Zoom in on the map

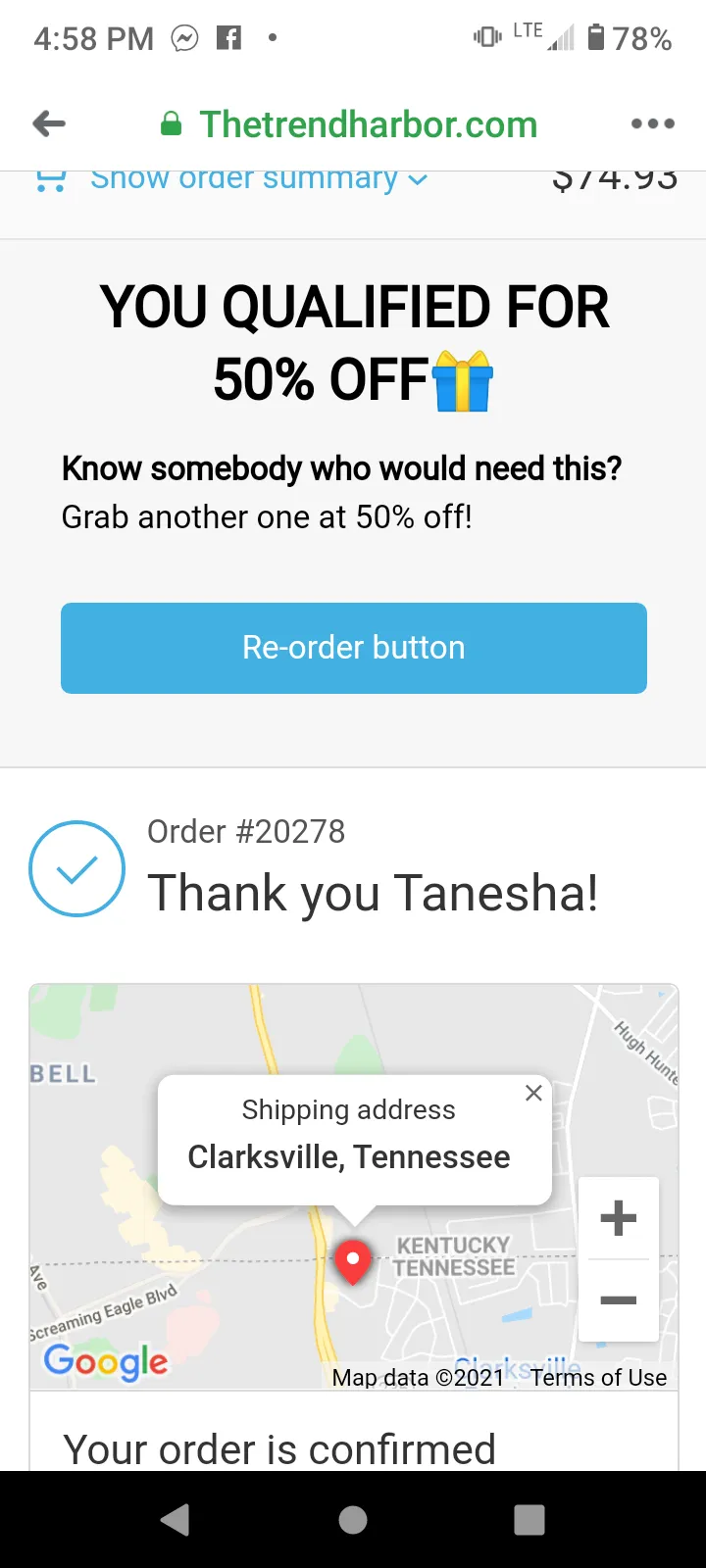click(x=619, y=1218)
